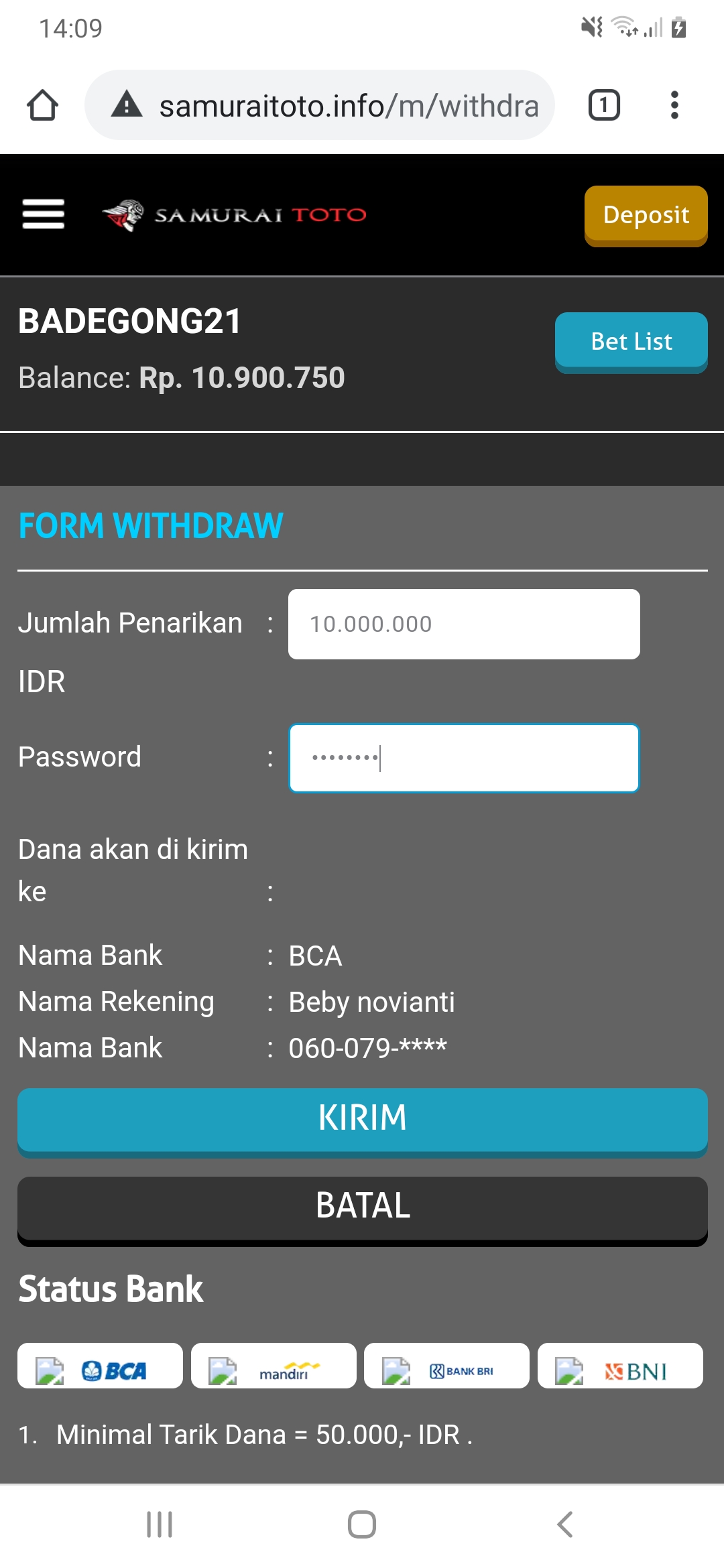The height and width of the screenshot is (1568, 724).
Task: Cancel the form with BATAL
Action: pyautogui.click(x=362, y=1207)
